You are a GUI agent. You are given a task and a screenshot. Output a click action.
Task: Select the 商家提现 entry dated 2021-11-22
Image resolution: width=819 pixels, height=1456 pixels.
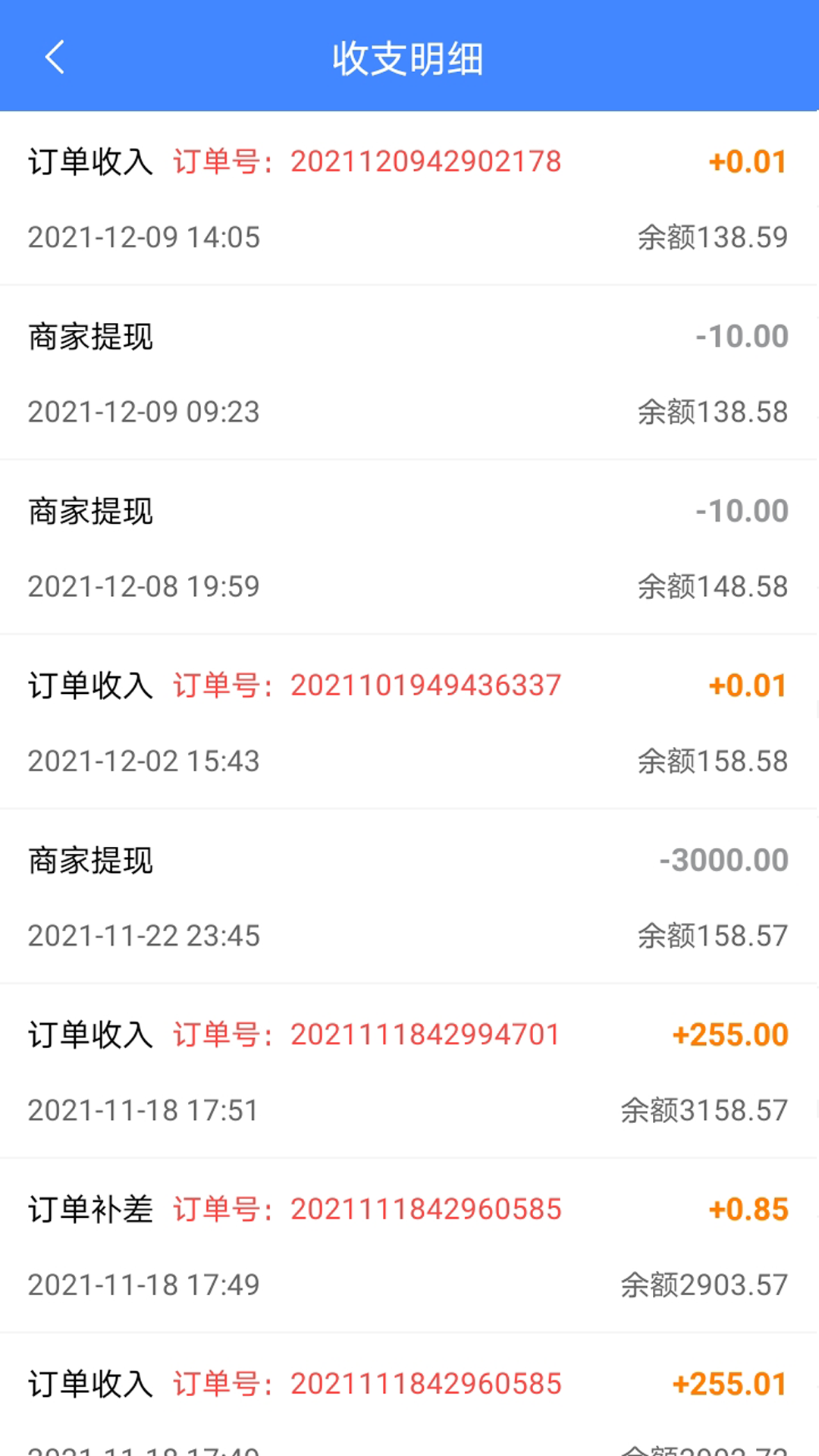(91, 859)
